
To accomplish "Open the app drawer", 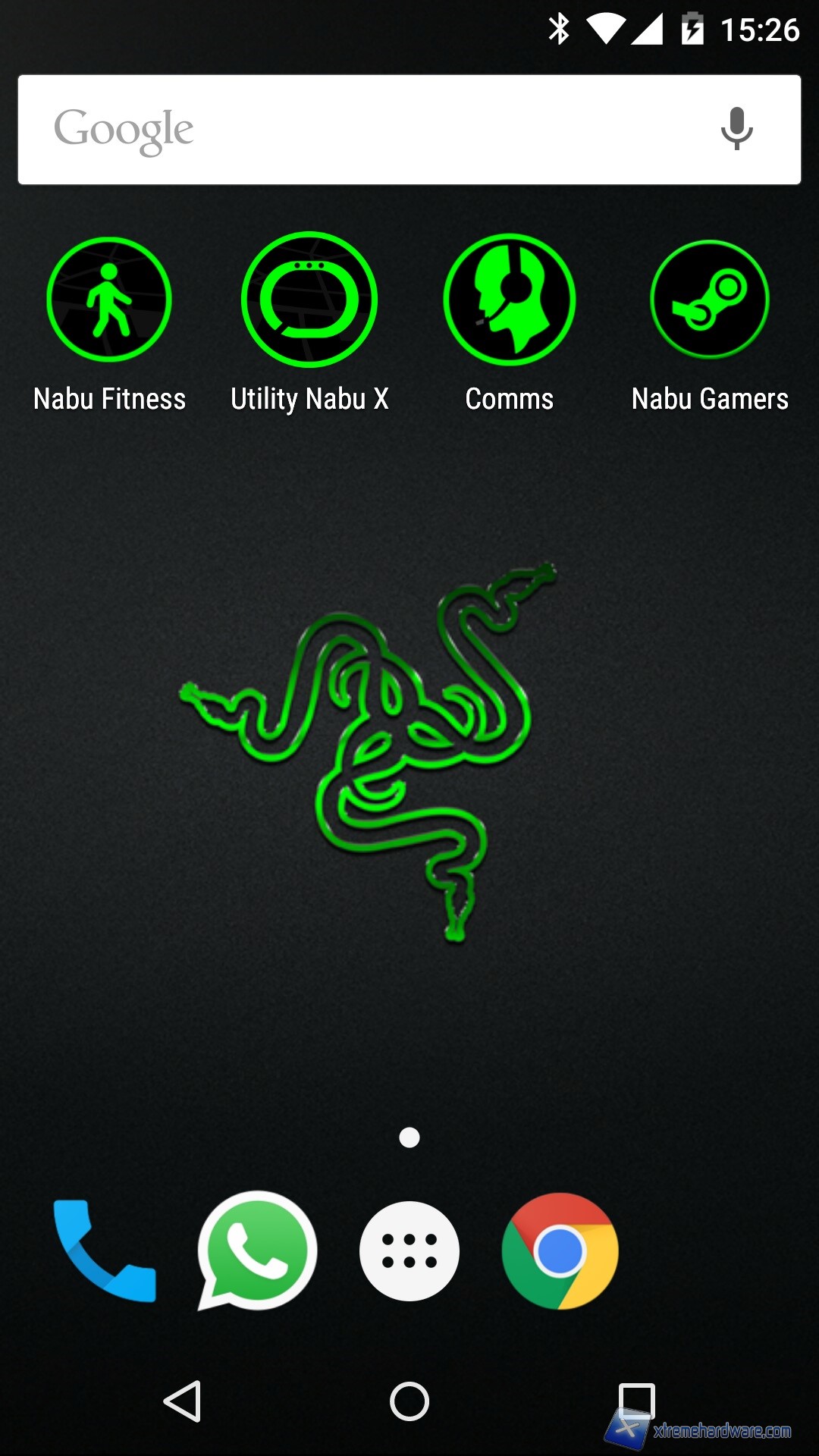I will point(409,1251).
